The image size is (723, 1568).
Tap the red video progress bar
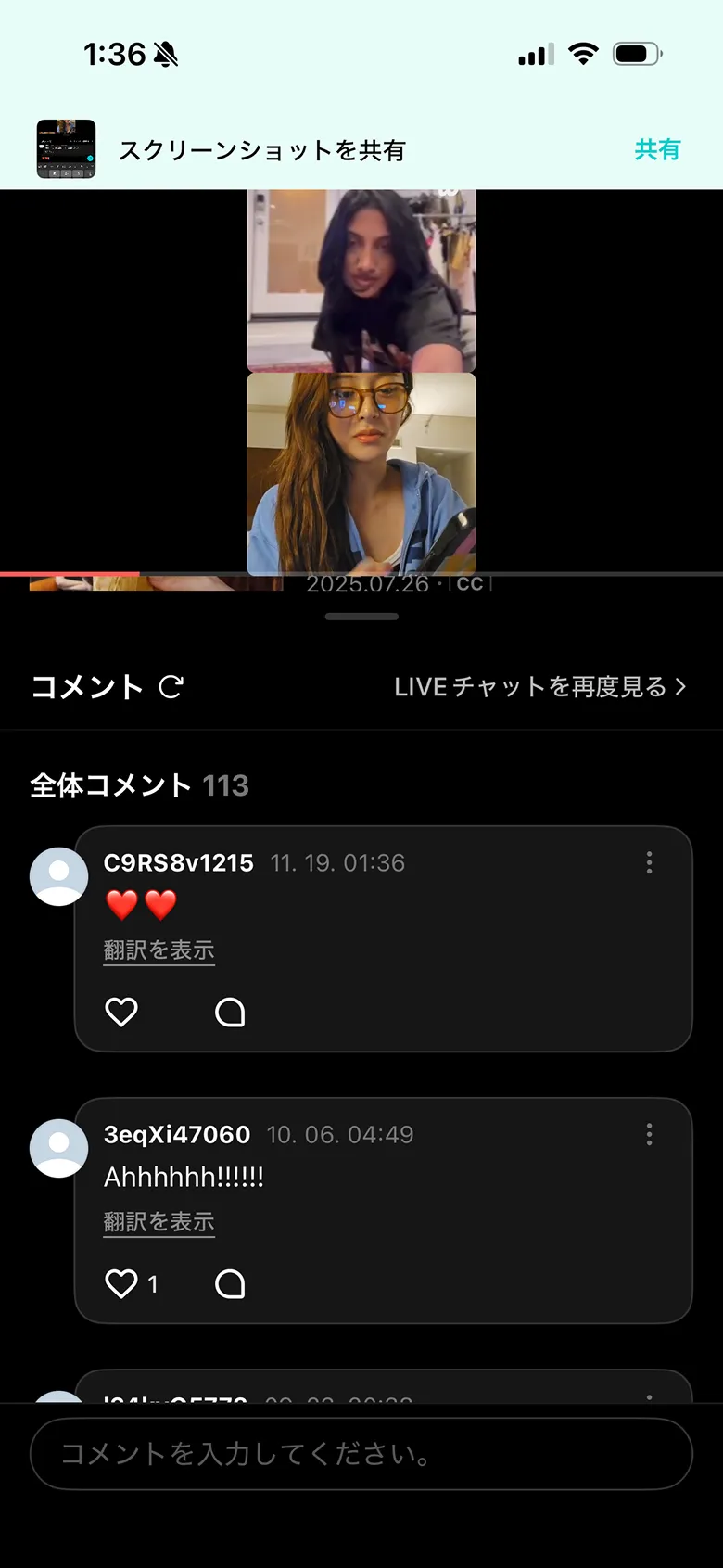tap(70, 573)
